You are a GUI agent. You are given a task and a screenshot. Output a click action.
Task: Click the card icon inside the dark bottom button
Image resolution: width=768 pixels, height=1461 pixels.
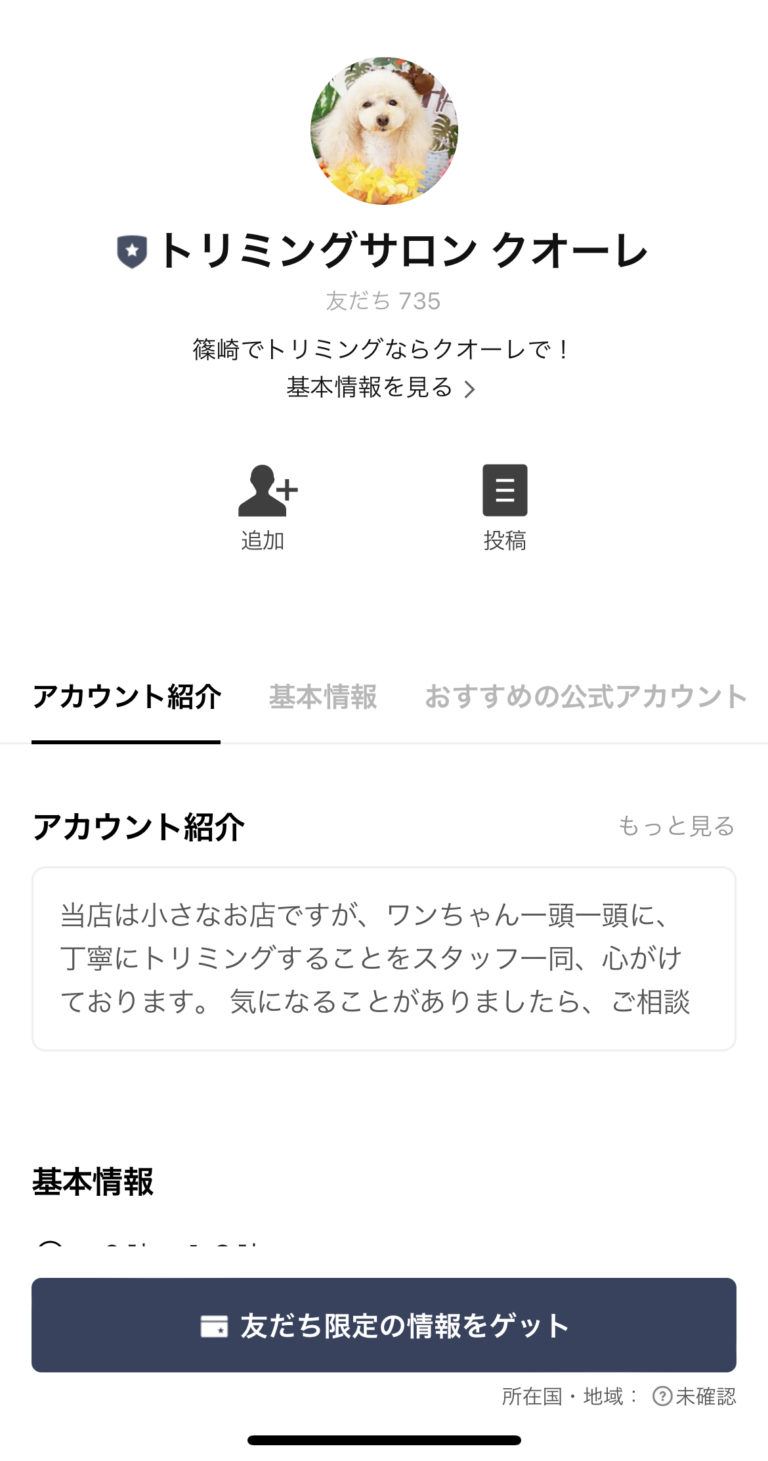click(215, 1325)
